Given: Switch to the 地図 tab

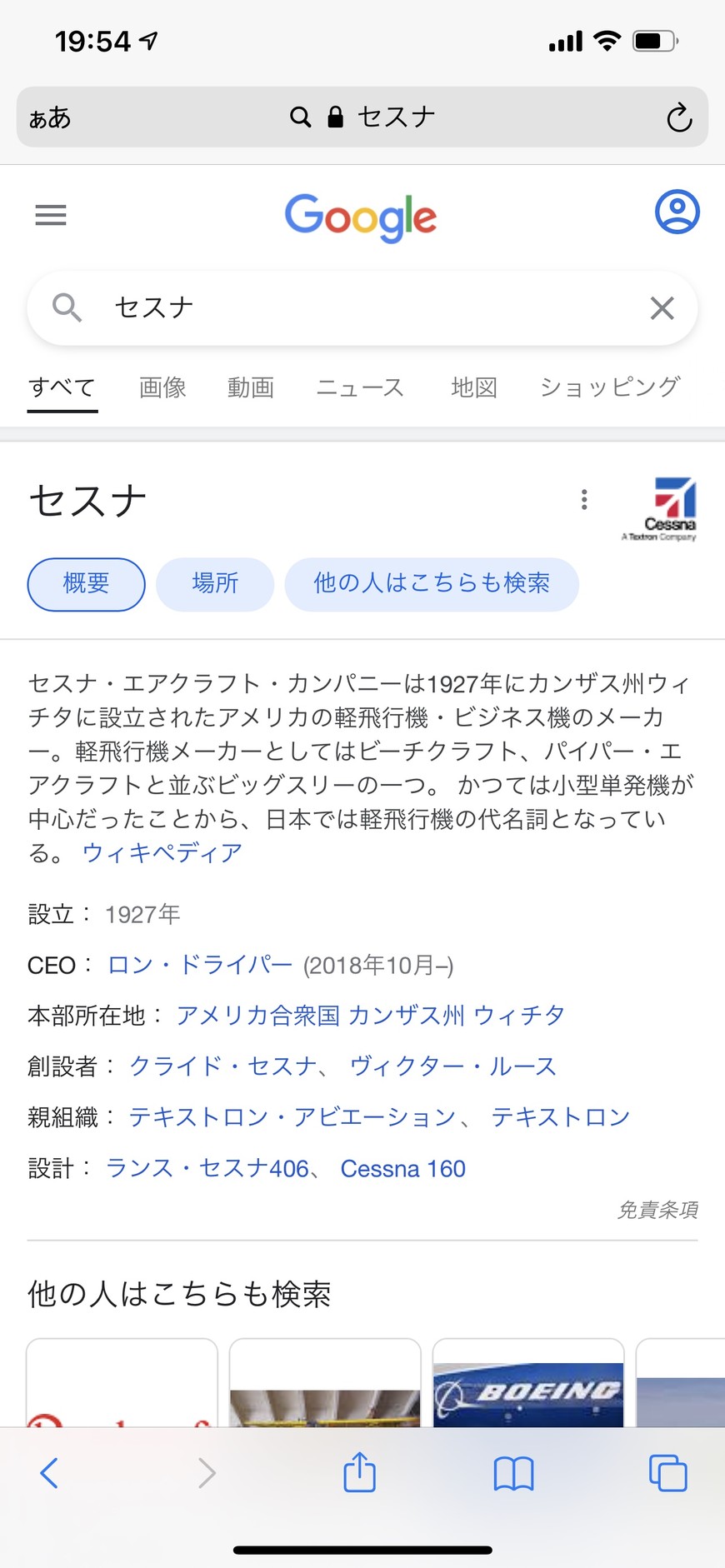Looking at the screenshot, I should (x=474, y=387).
